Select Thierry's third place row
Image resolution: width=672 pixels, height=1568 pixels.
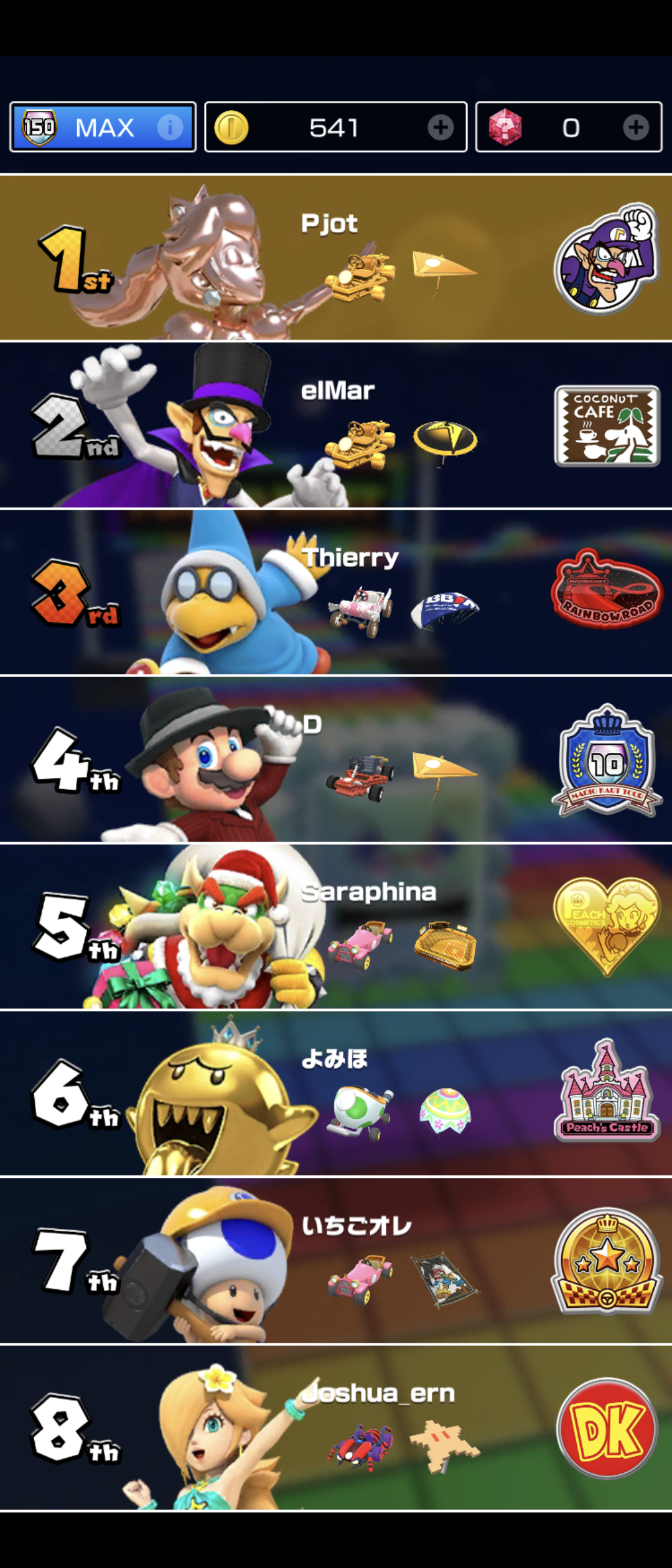coord(336,592)
